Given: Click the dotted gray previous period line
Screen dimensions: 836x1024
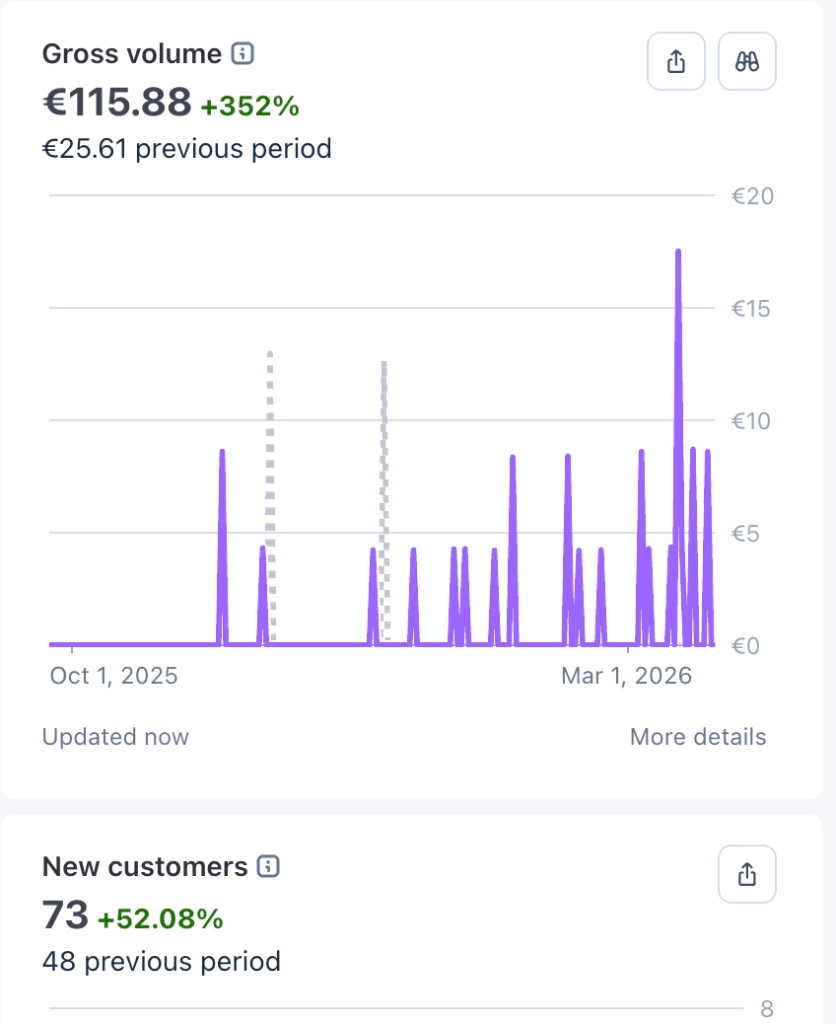Looking at the screenshot, I should click(268, 450).
